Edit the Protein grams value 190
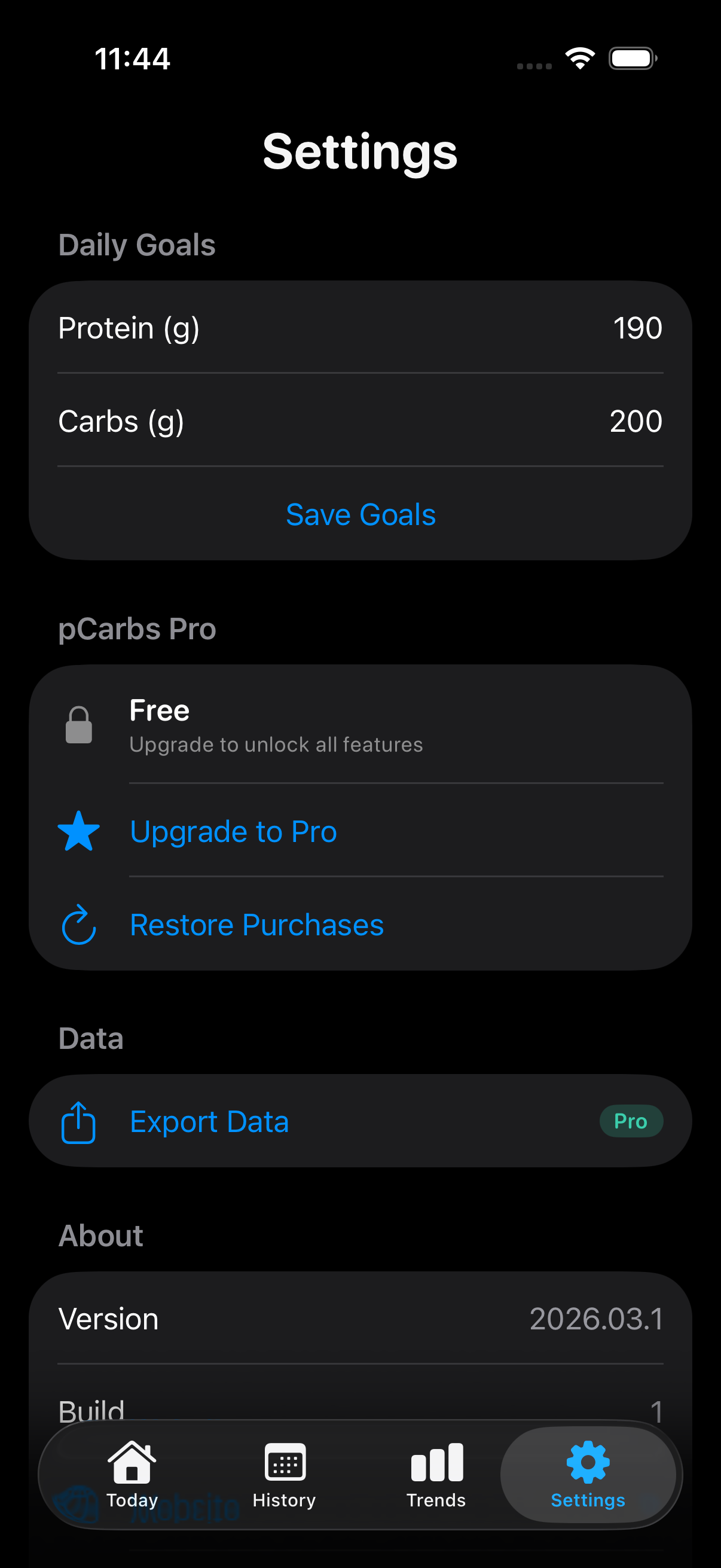Image resolution: width=721 pixels, height=1568 pixels. coord(637,328)
